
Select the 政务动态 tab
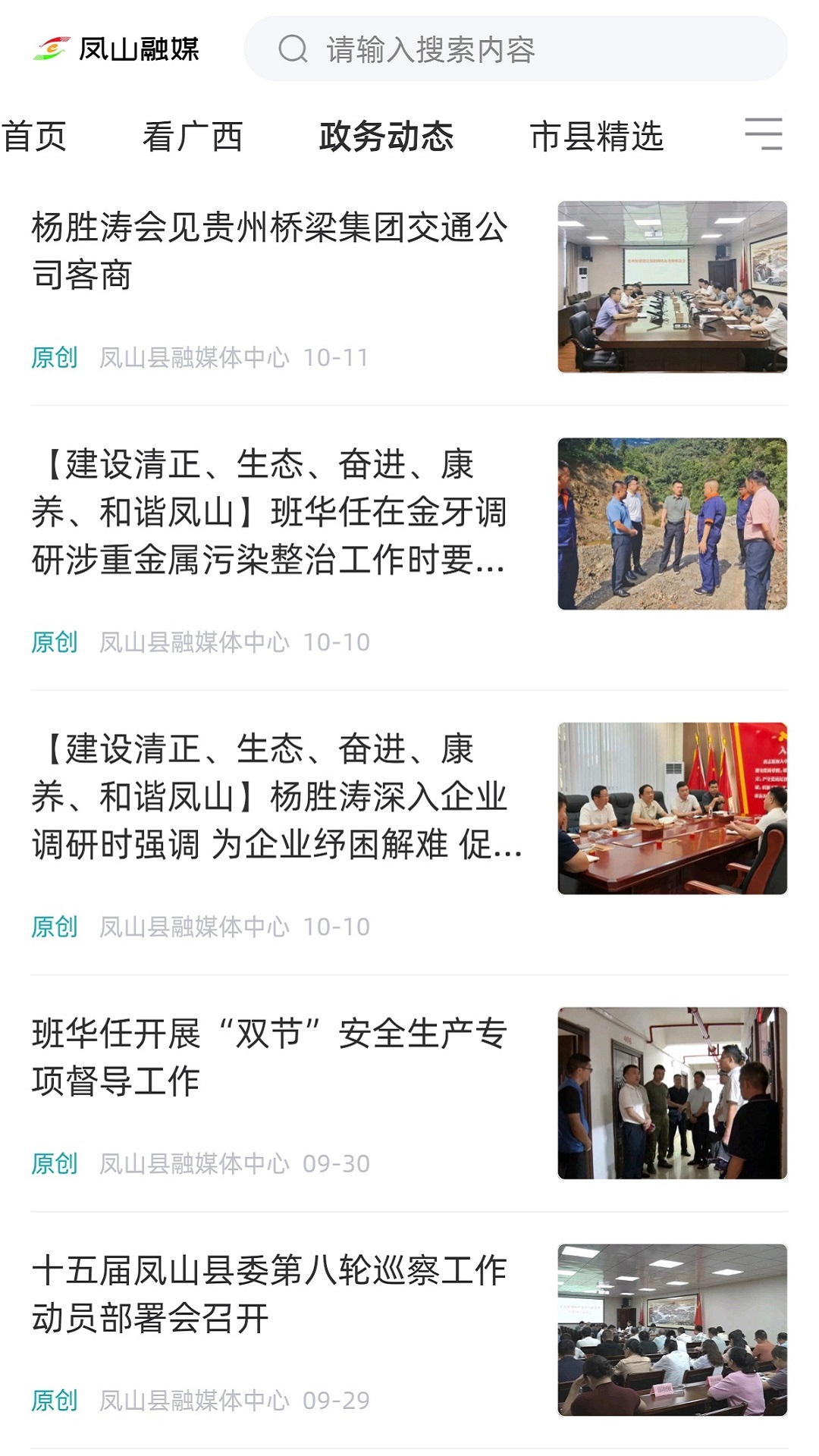pos(389,134)
